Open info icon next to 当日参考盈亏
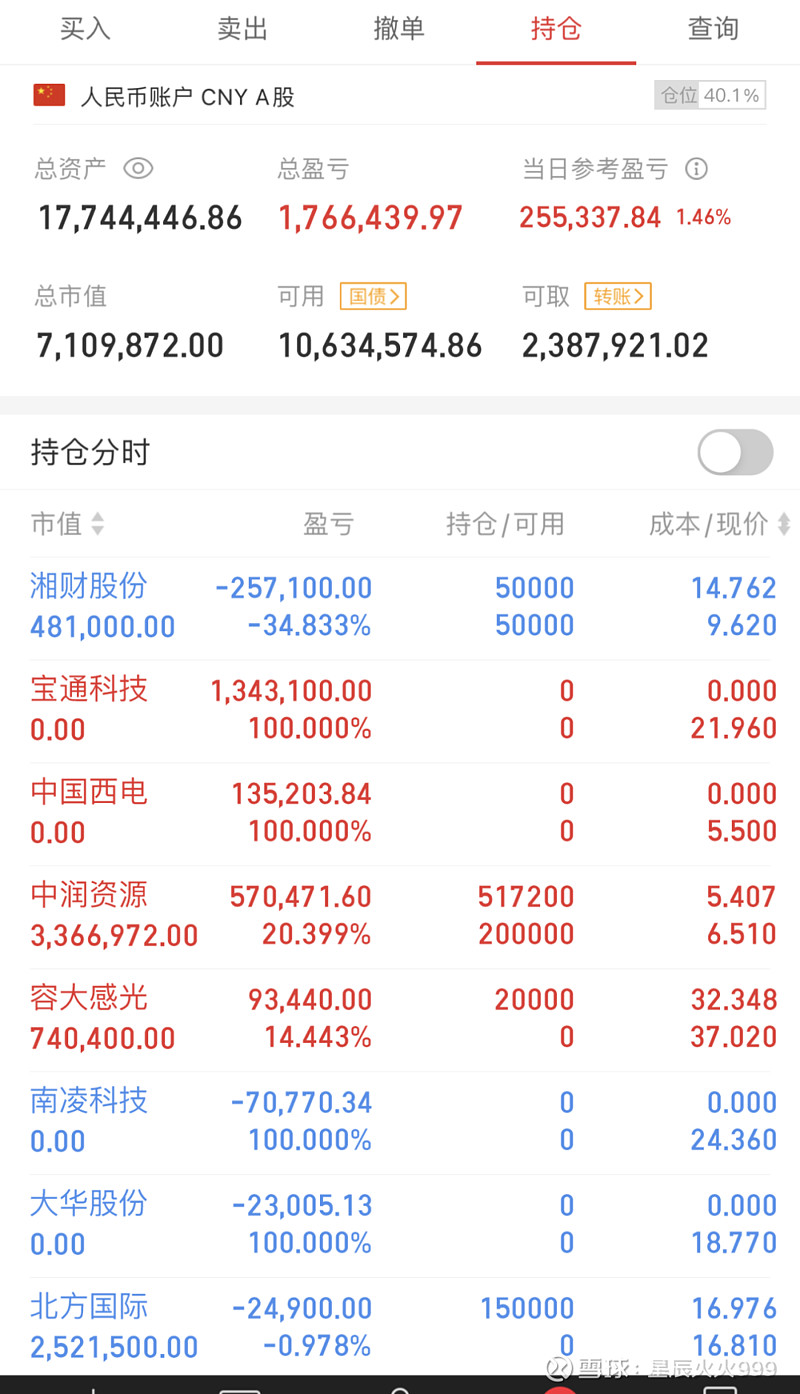 696,168
